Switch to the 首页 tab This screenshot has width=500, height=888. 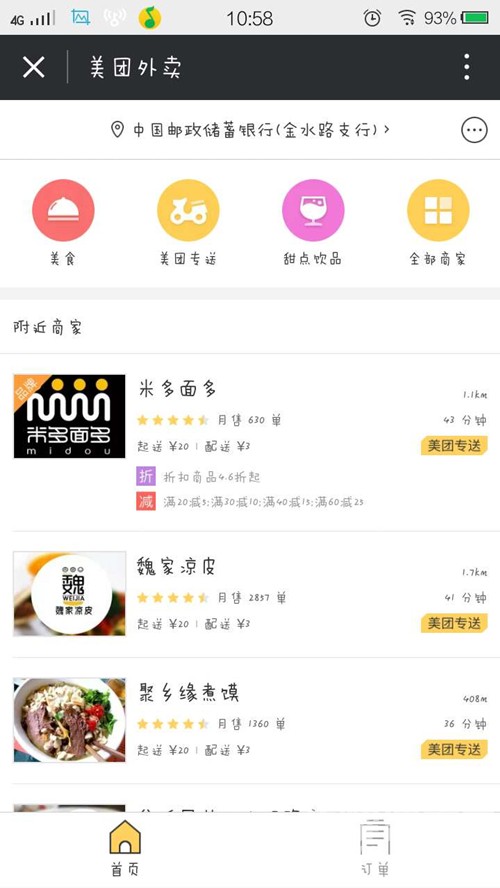pyautogui.click(x=125, y=848)
